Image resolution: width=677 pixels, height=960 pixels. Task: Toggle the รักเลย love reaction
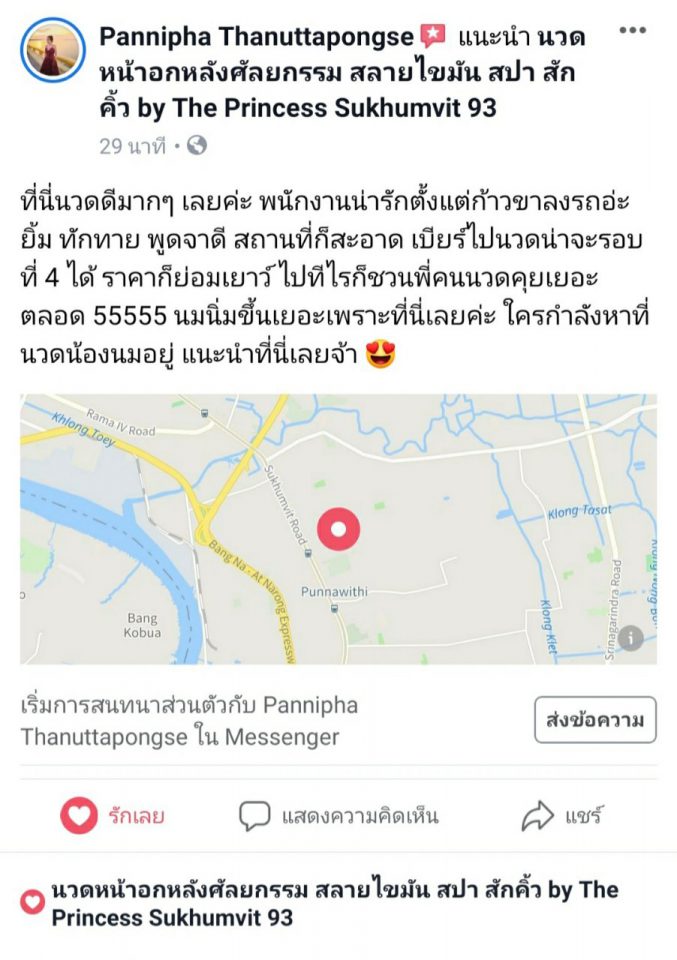(112, 816)
